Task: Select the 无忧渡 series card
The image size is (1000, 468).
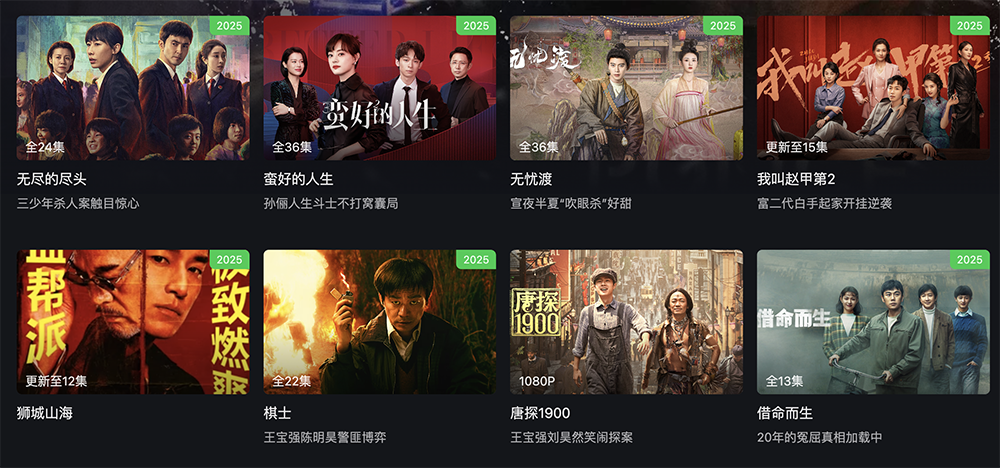Action: click(x=626, y=88)
